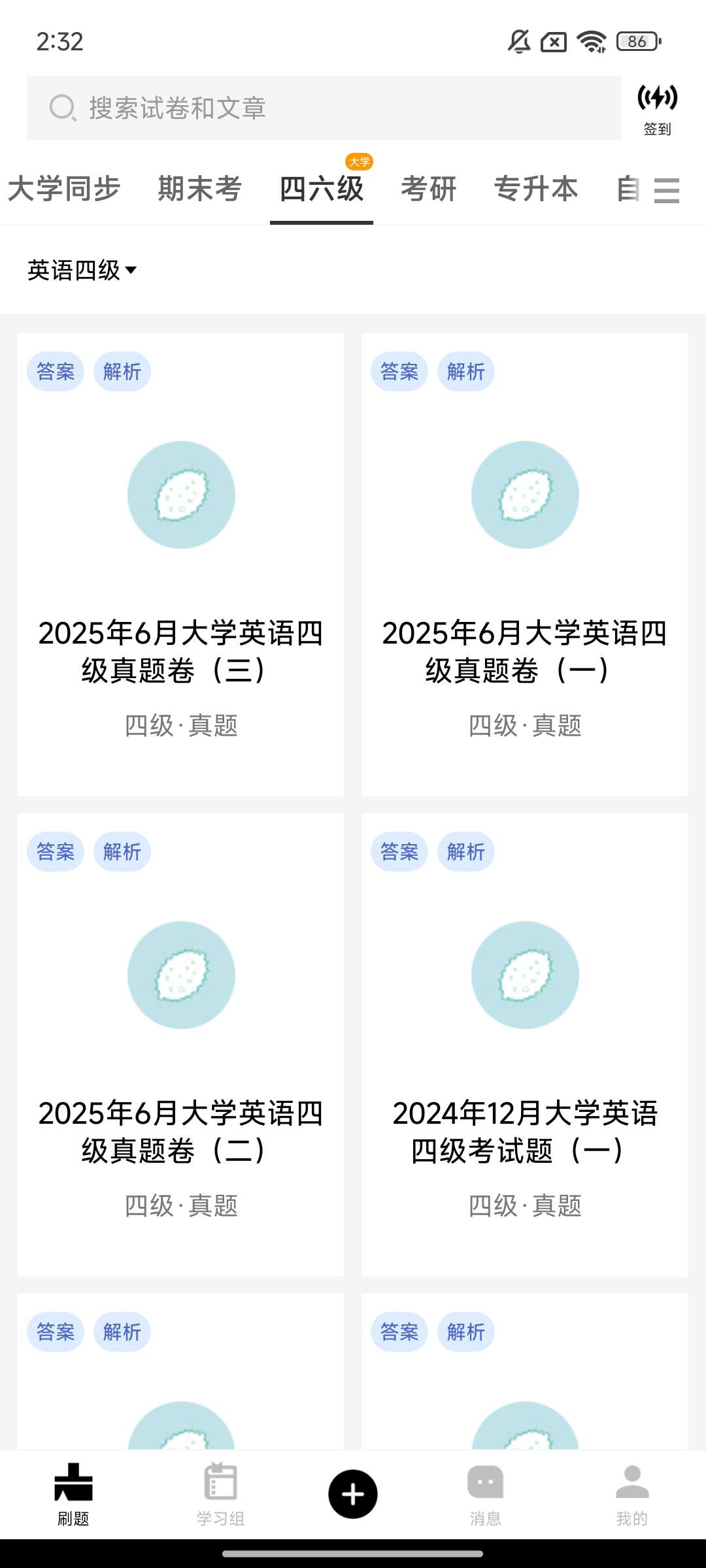706x1568 pixels.
Task: Tap the search box for papers and articles
Action: click(324, 108)
